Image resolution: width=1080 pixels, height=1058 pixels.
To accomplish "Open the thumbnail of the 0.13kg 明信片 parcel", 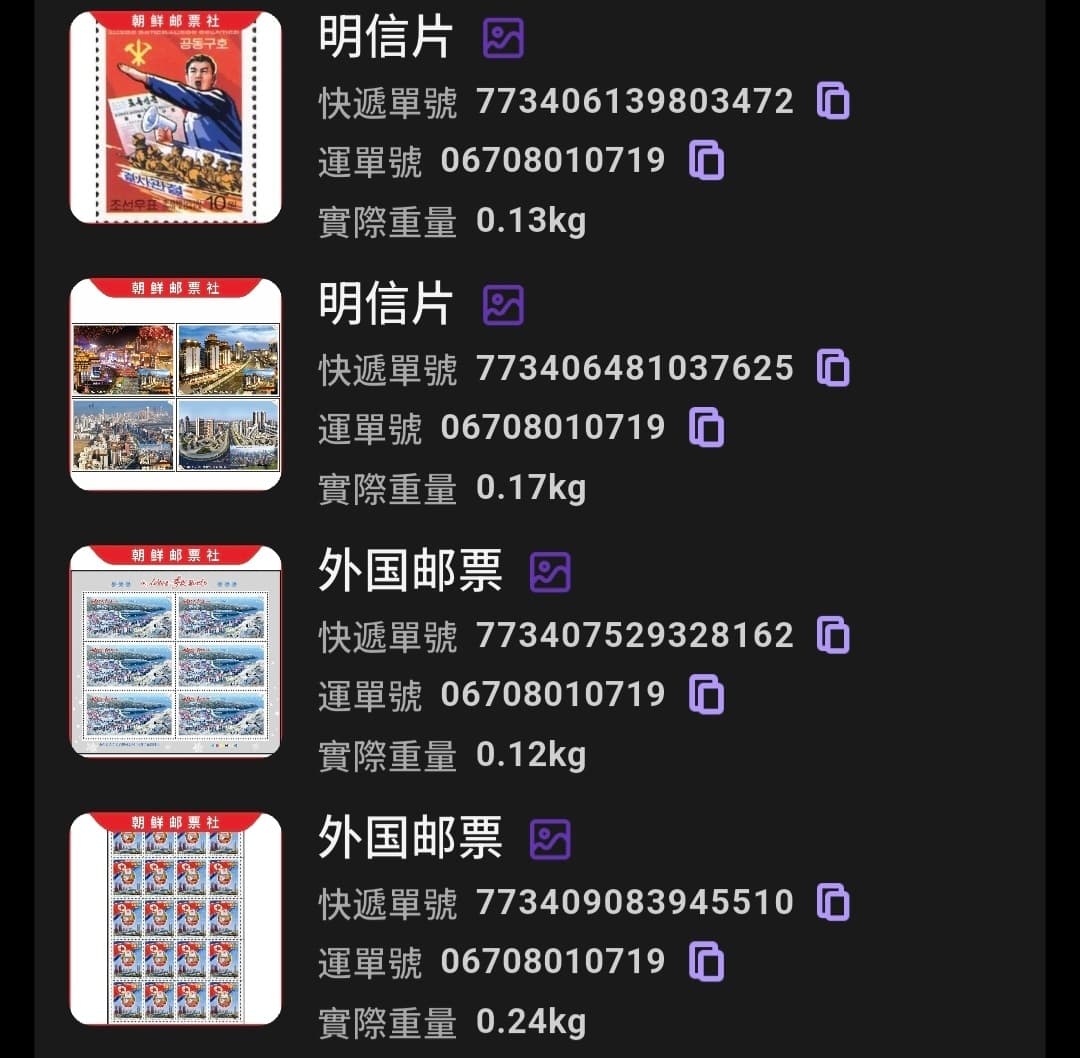I will (x=175, y=117).
